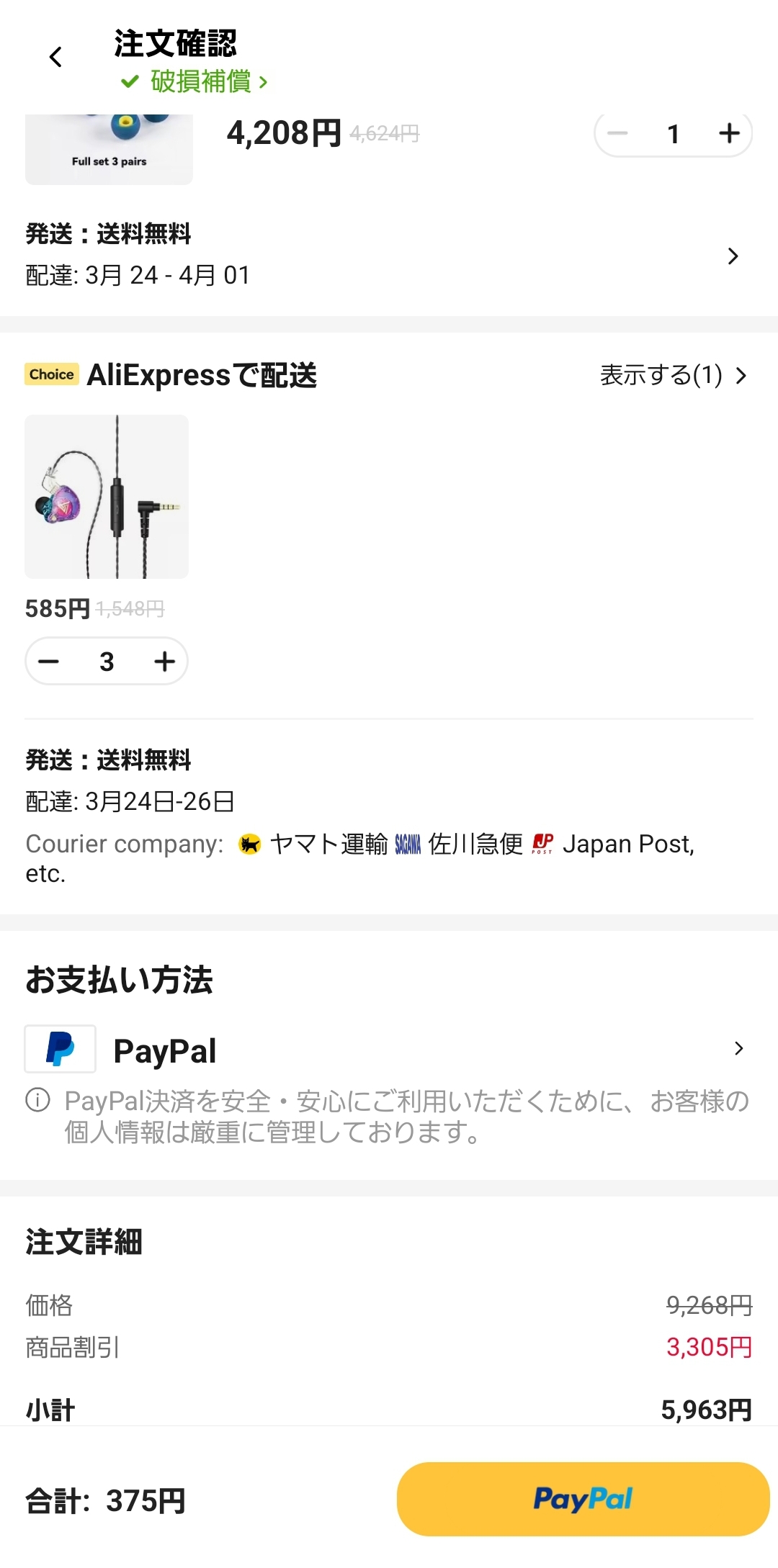The width and height of the screenshot is (778, 1568).
Task: Increase quantity of the 585円 earphones
Action: pos(165,662)
